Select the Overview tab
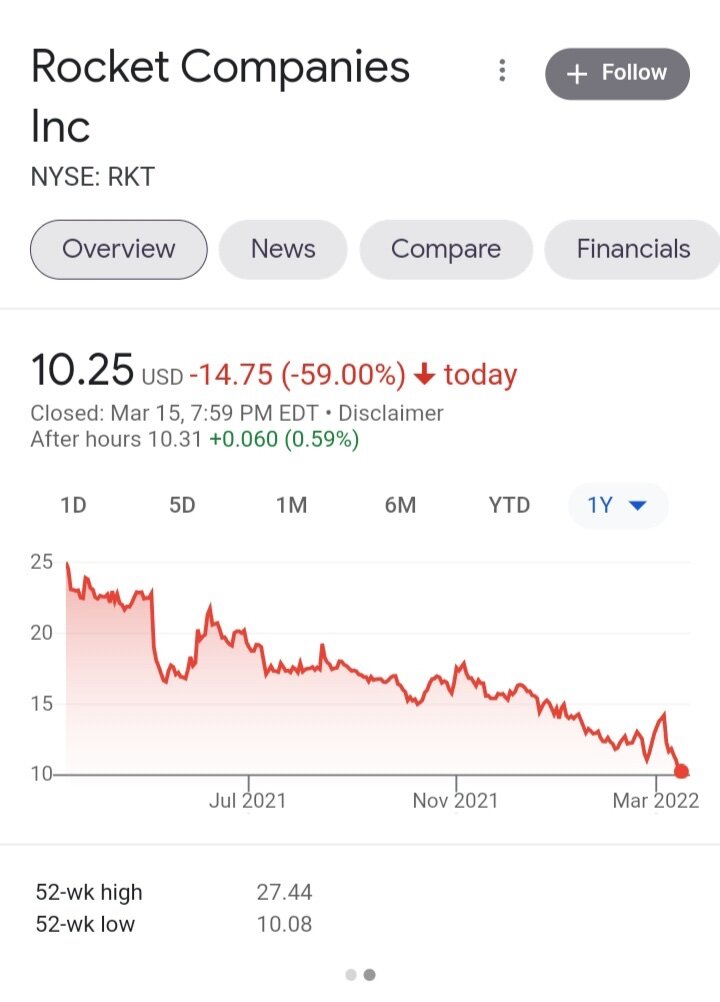The height and width of the screenshot is (1002, 720). click(x=119, y=249)
